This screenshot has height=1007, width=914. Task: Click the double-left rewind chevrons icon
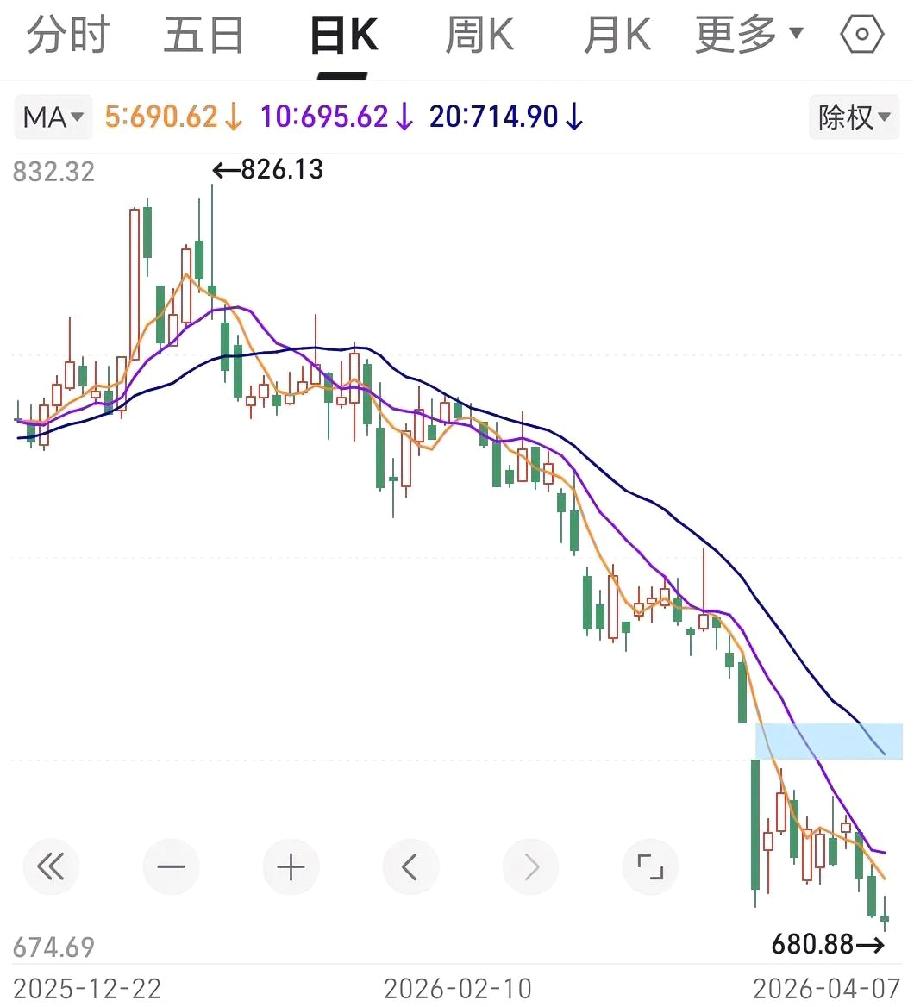click(51, 867)
